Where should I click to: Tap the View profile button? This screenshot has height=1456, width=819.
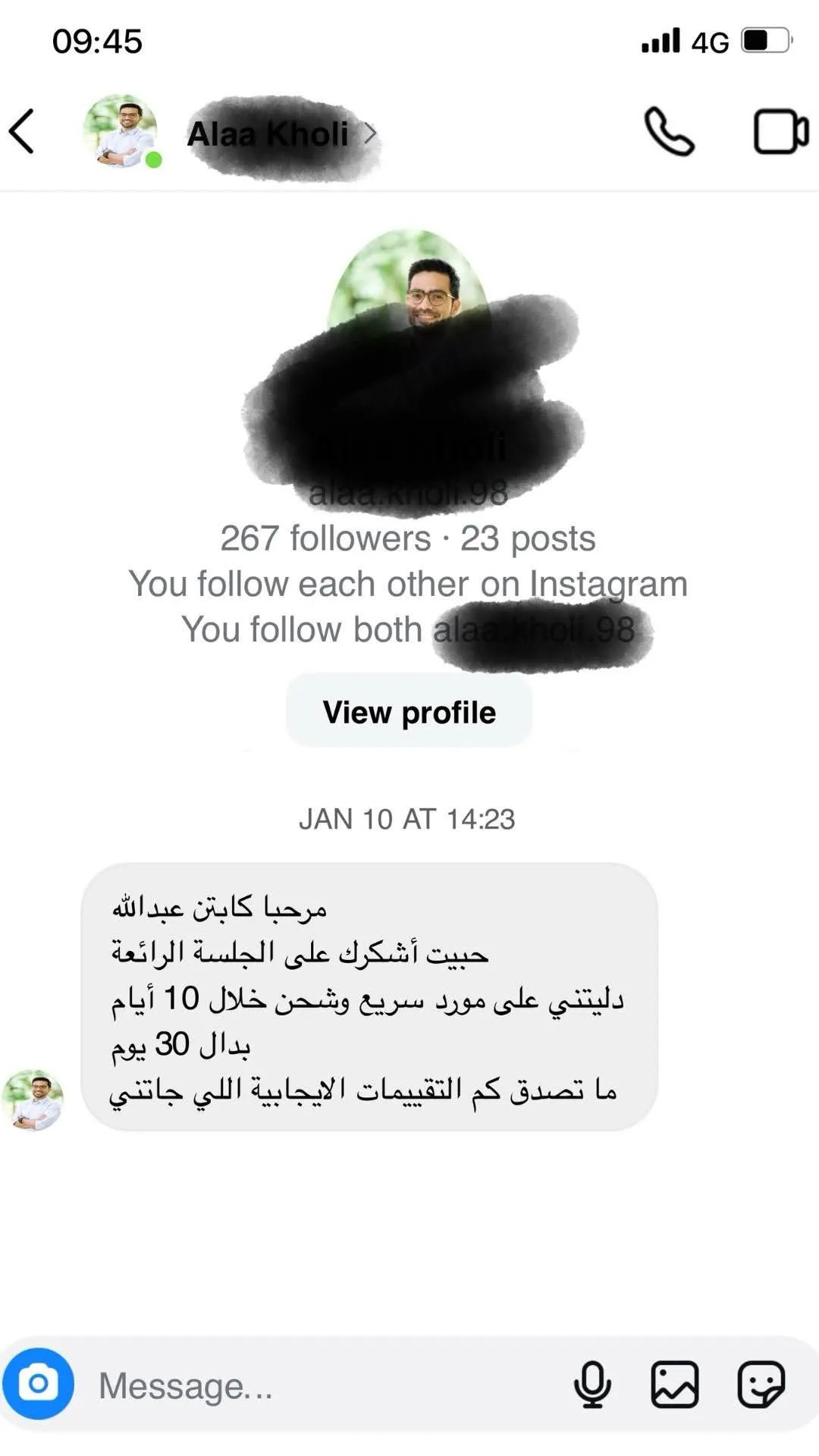(409, 712)
